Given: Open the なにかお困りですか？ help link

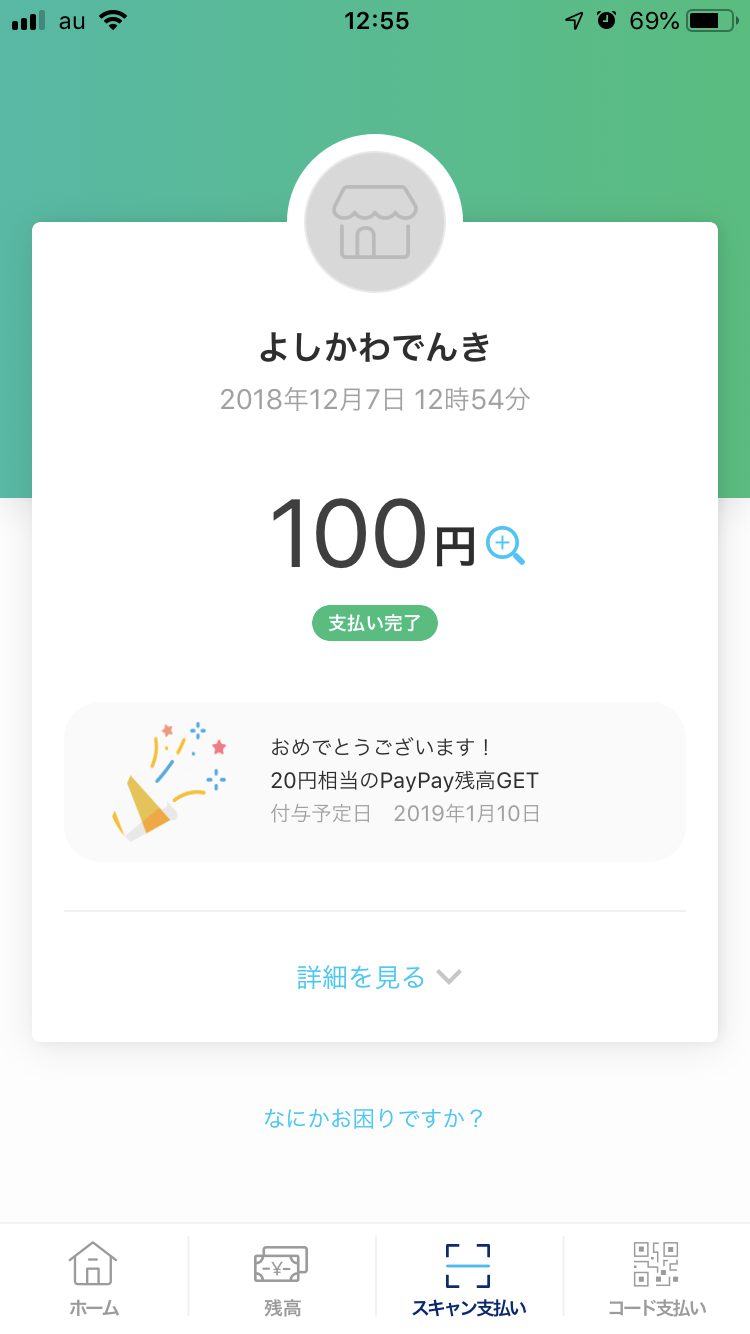Looking at the screenshot, I should click(374, 1118).
